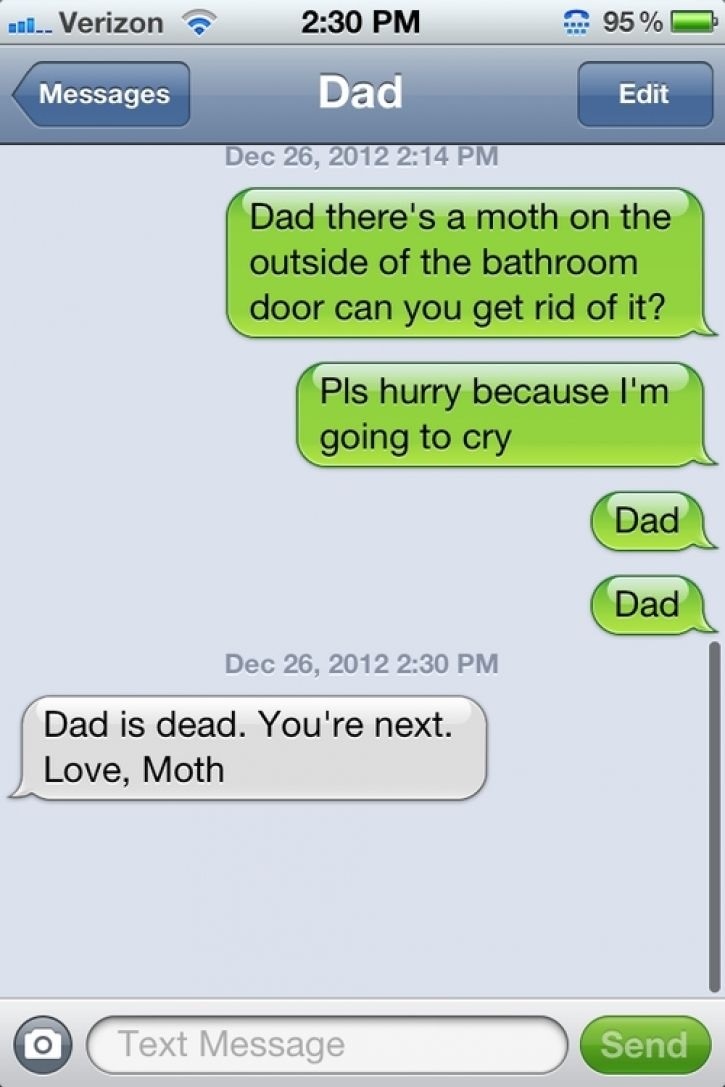Viewport: 725px width, 1087px height.
Task: Tap the Send button
Action: pyautogui.click(x=644, y=1045)
